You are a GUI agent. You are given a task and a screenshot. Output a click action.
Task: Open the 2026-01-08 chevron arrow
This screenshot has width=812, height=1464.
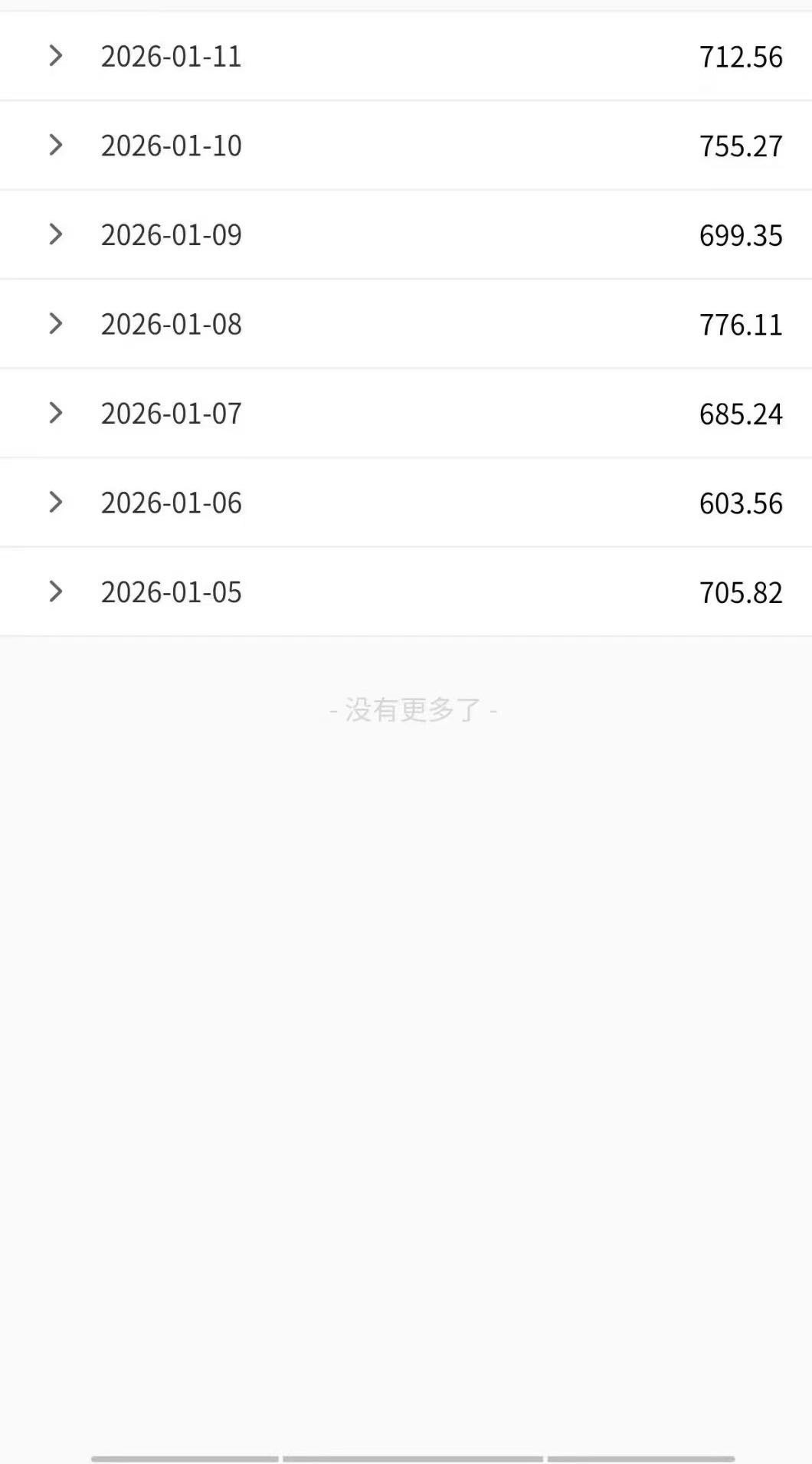55,323
